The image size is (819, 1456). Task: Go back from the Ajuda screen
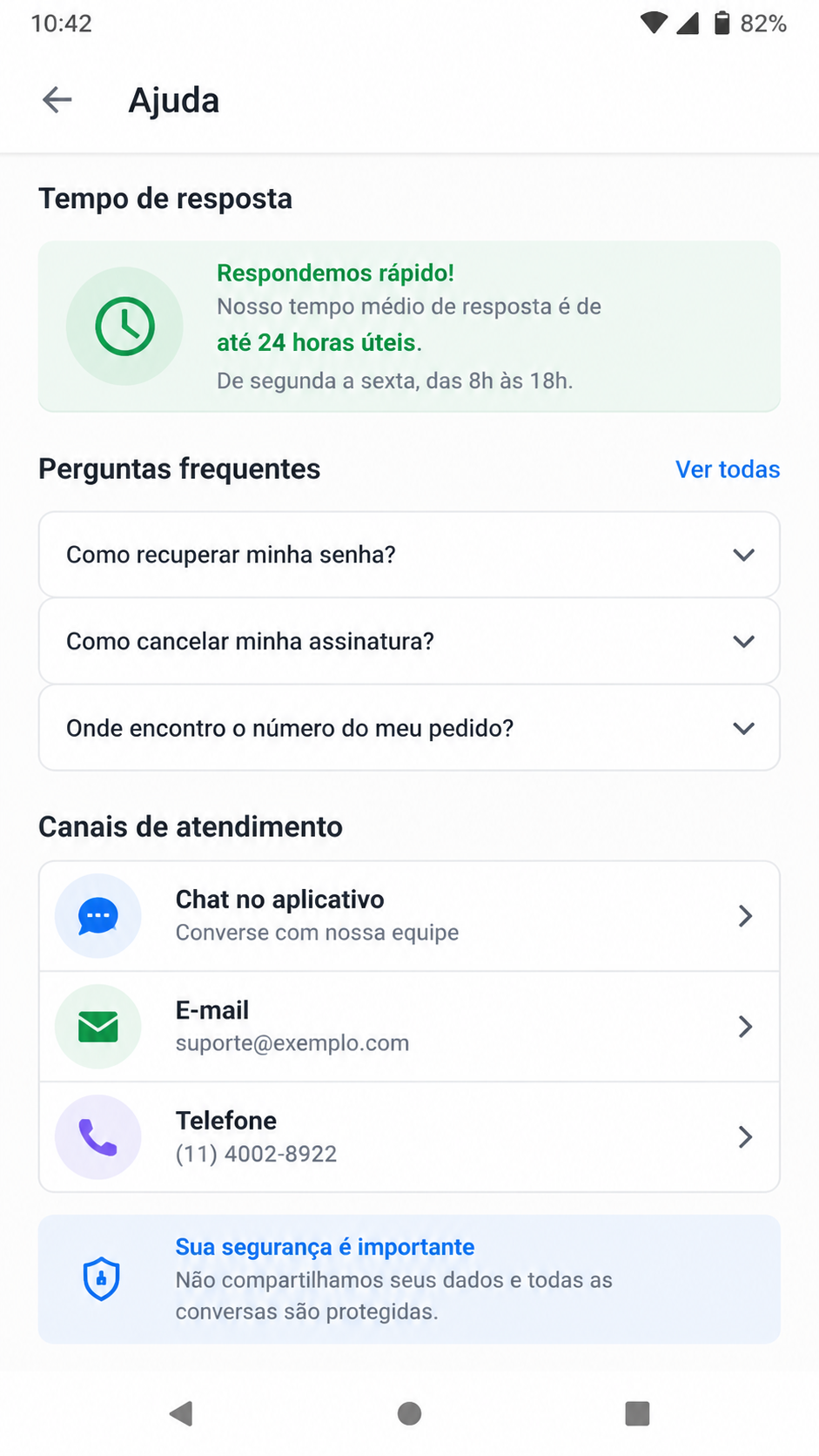[57, 100]
